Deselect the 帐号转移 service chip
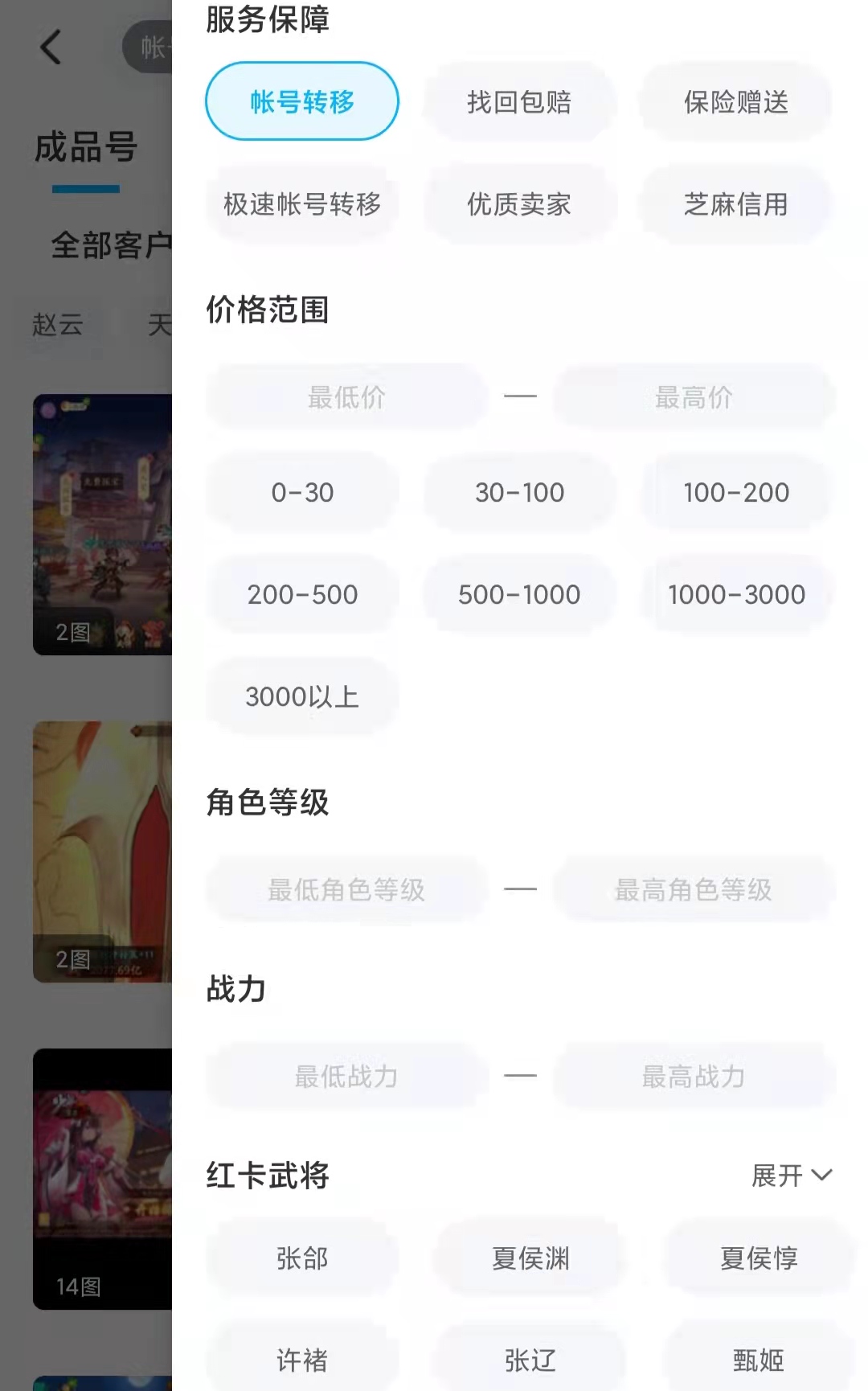The image size is (868, 1391). click(302, 102)
